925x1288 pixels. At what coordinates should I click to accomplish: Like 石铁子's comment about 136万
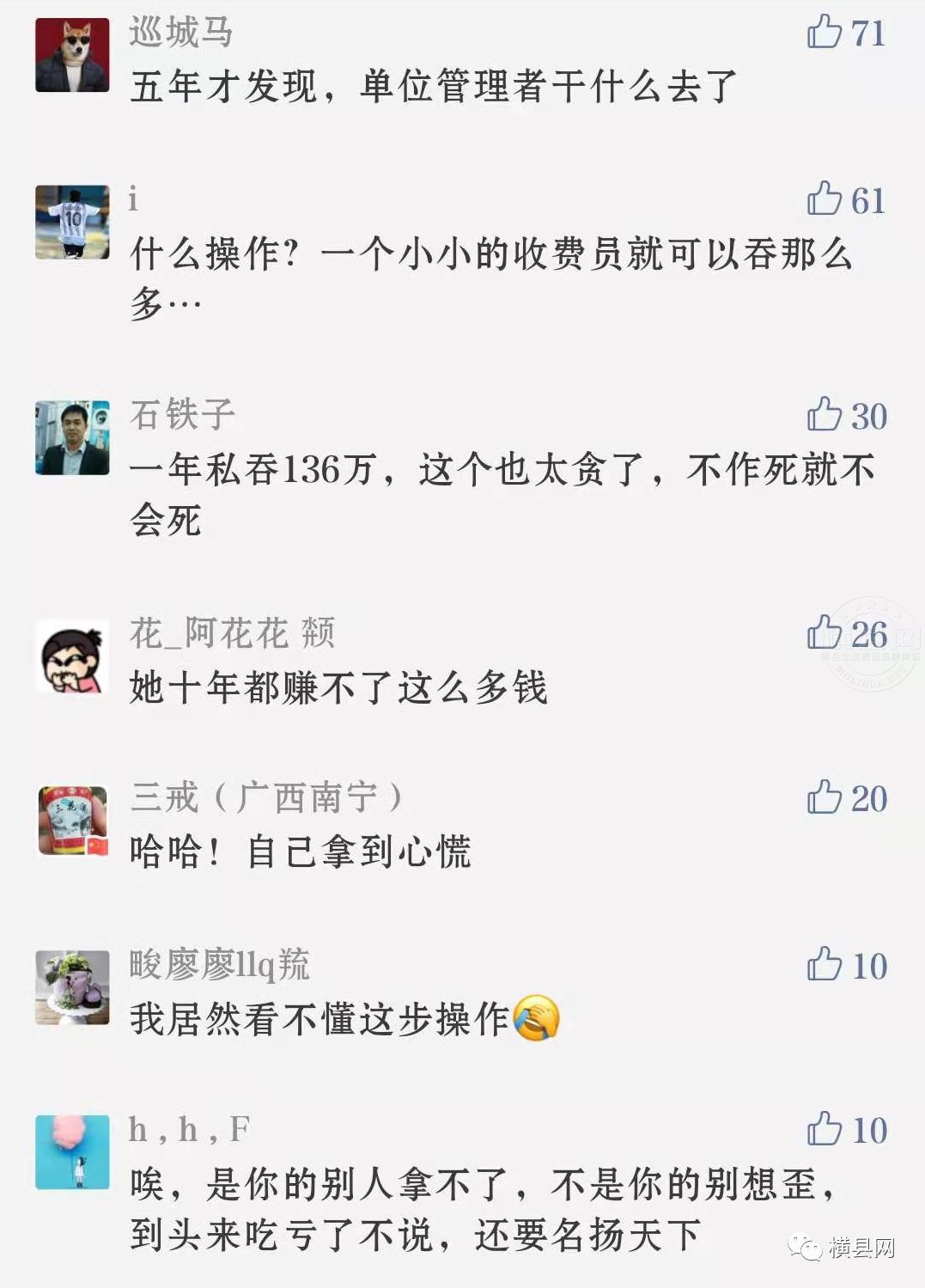coord(824,414)
